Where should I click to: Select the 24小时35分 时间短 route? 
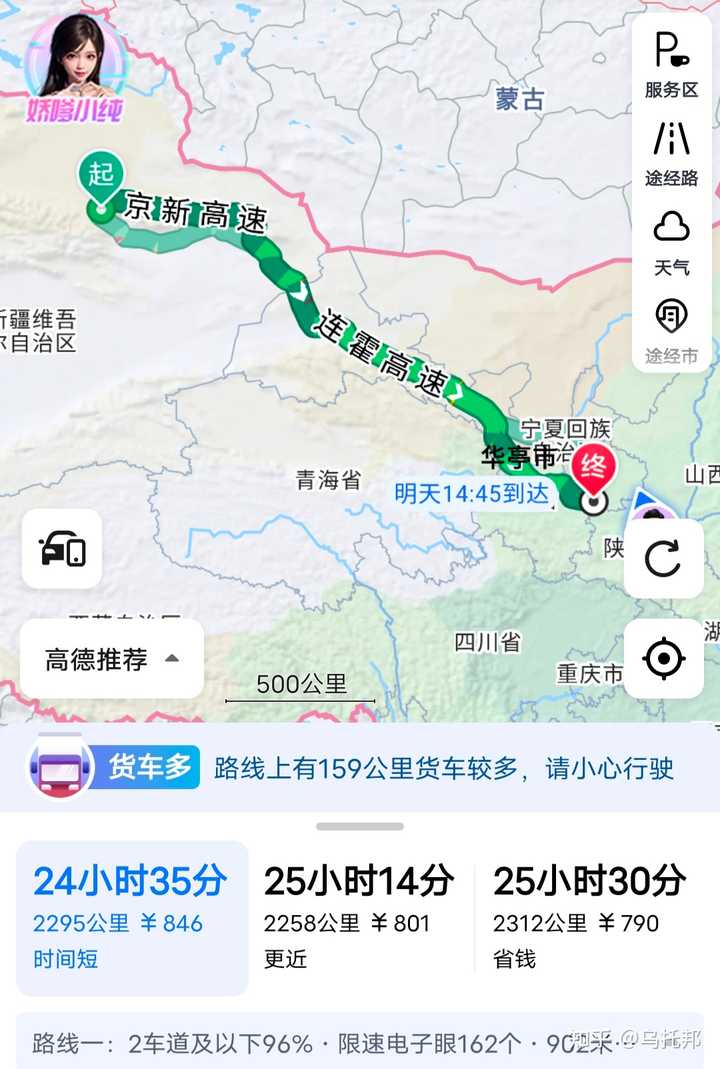pyautogui.click(x=131, y=917)
